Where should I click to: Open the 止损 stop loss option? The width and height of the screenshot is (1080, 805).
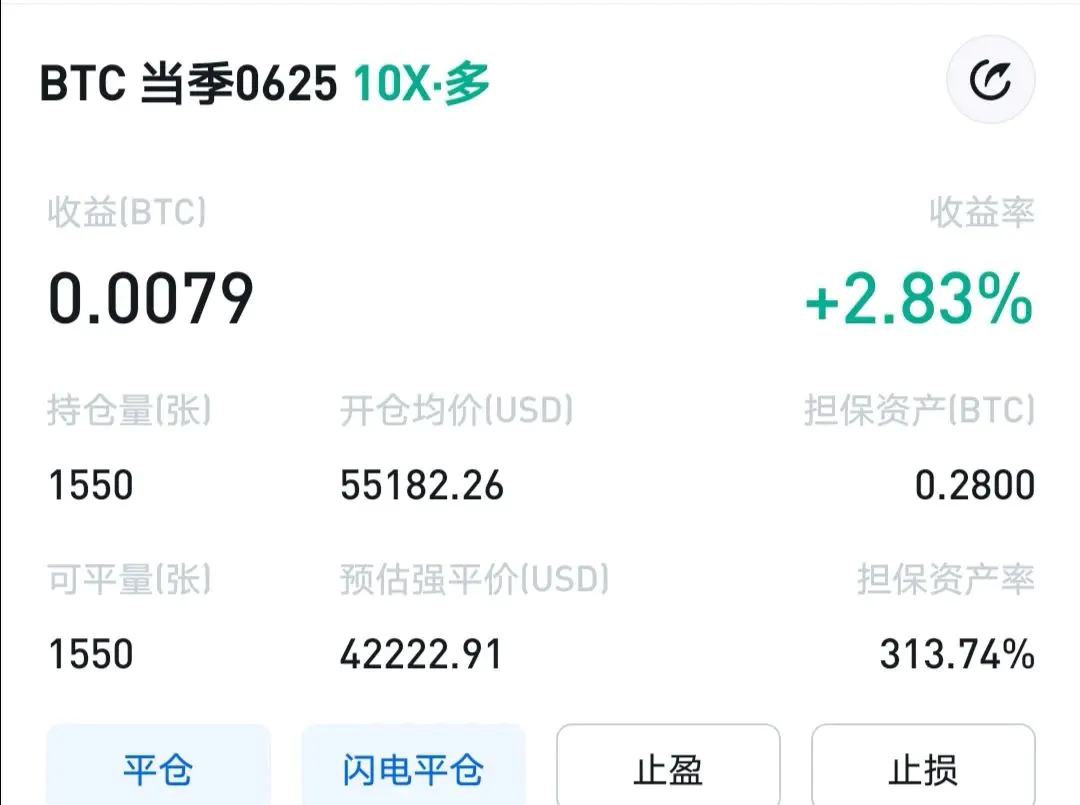[x=923, y=768]
